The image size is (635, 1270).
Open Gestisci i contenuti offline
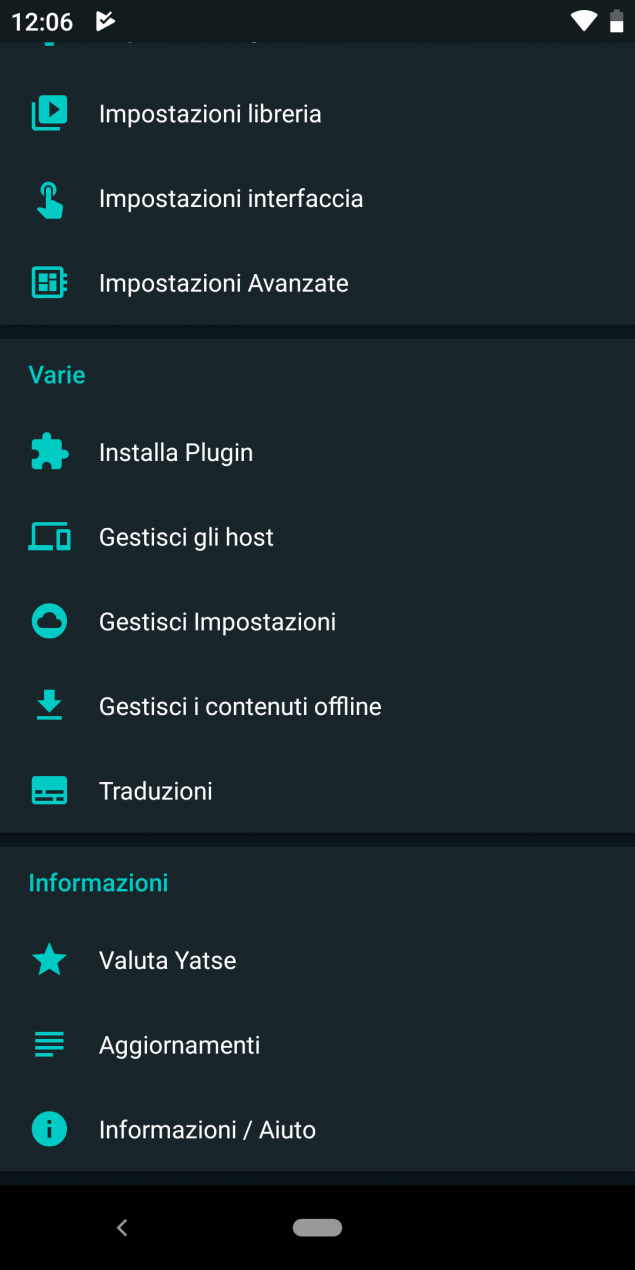(317, 706)
